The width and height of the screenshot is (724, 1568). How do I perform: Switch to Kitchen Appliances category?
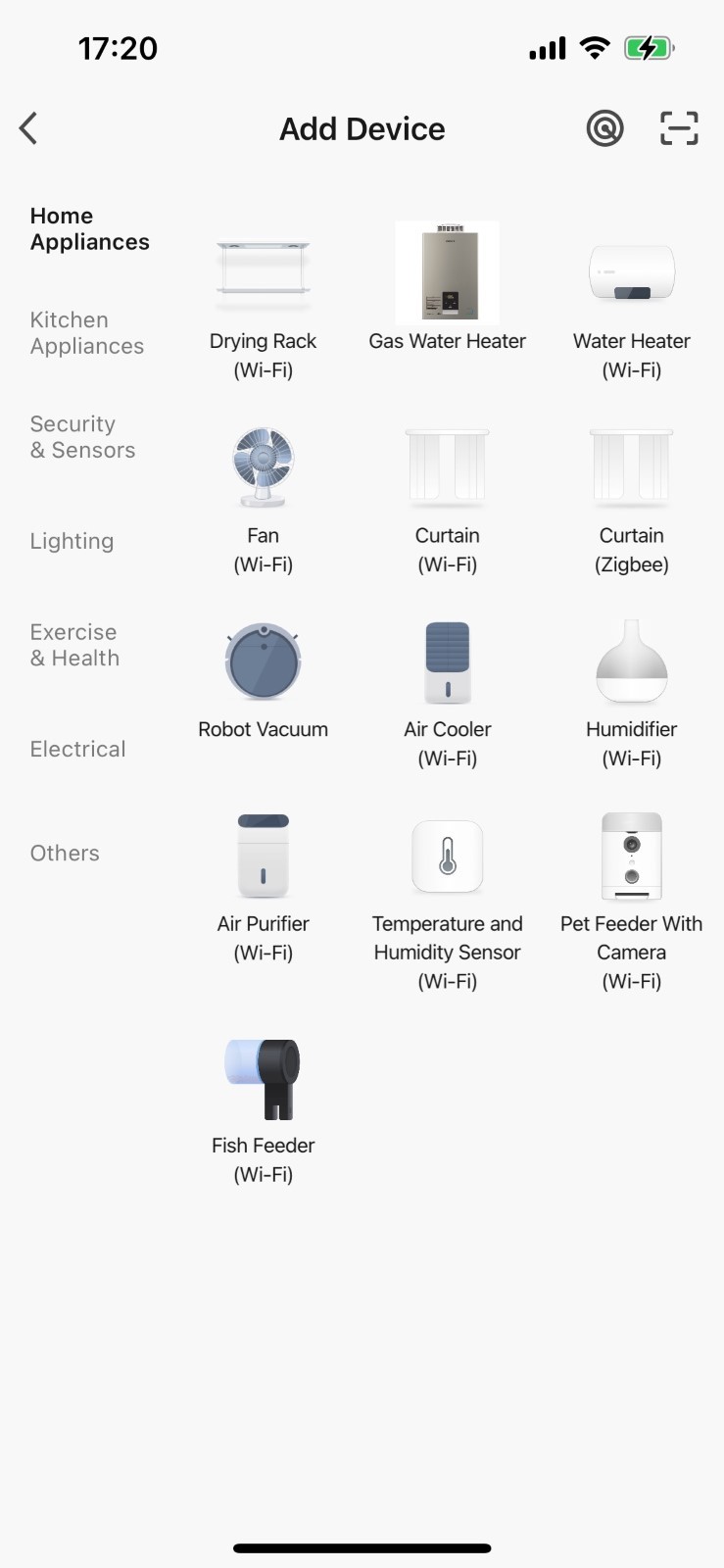pyautogui.click(x=87, y=333)
